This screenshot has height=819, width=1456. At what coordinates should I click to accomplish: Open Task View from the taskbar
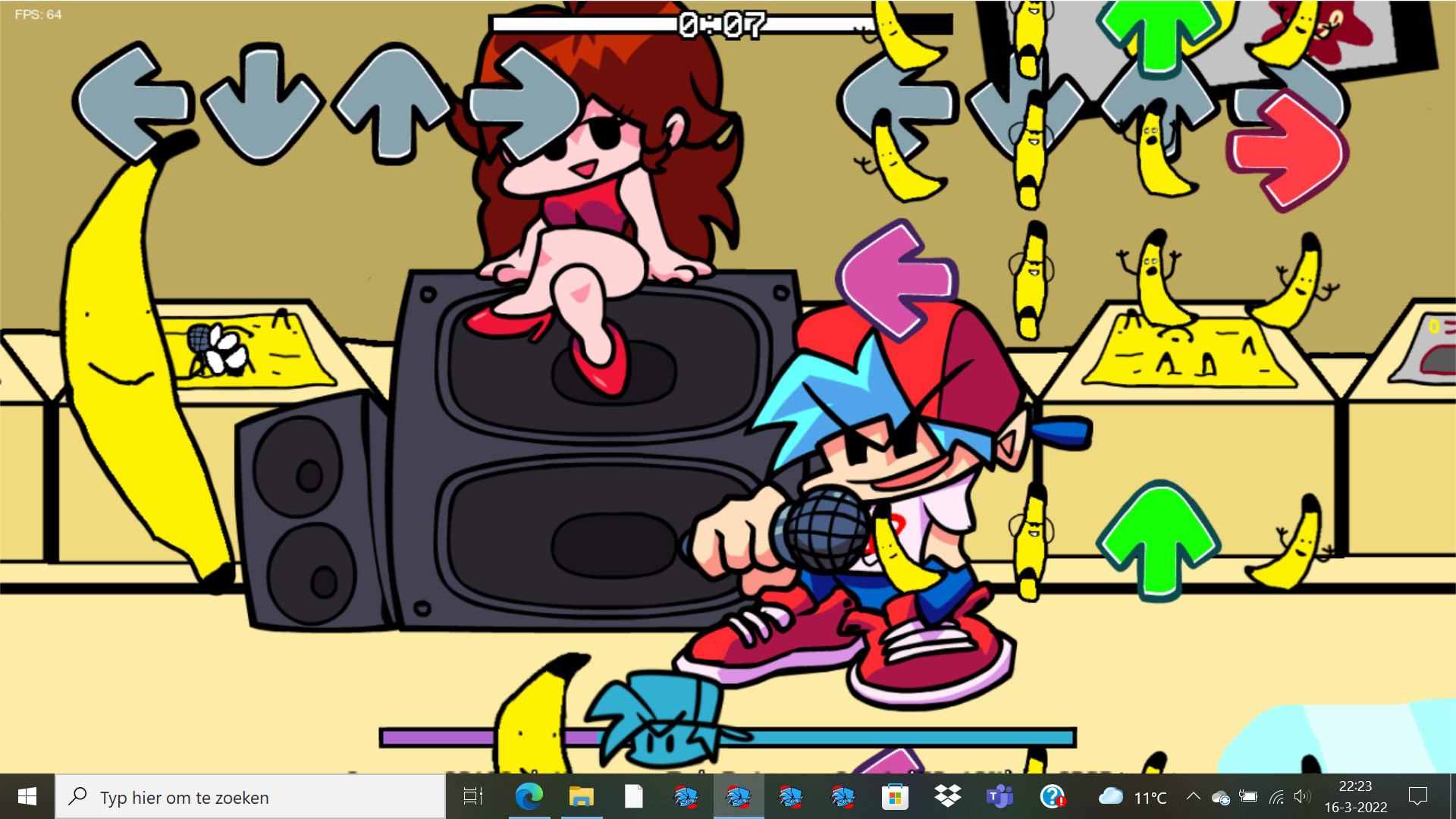click(x=473, y=797)
